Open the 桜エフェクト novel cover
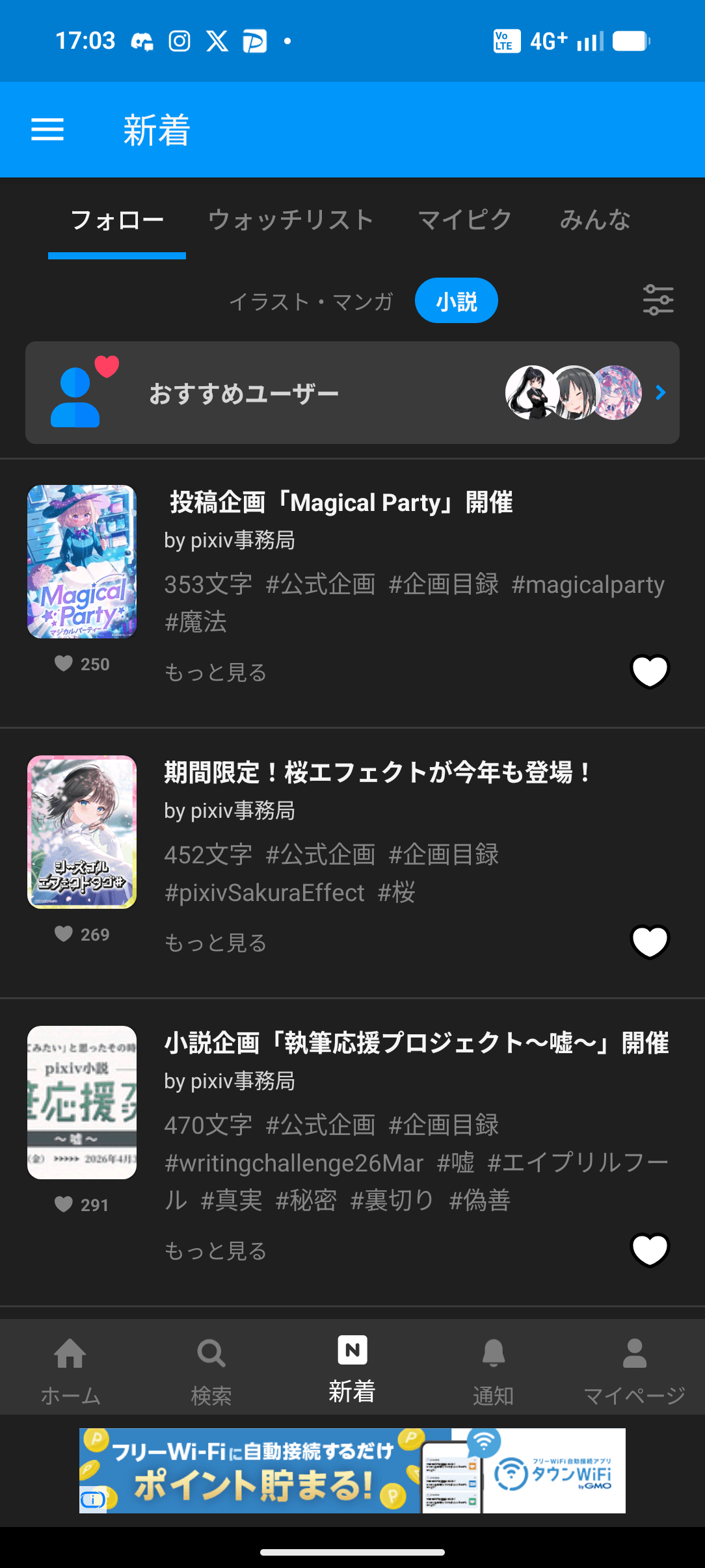 (82, 832)
